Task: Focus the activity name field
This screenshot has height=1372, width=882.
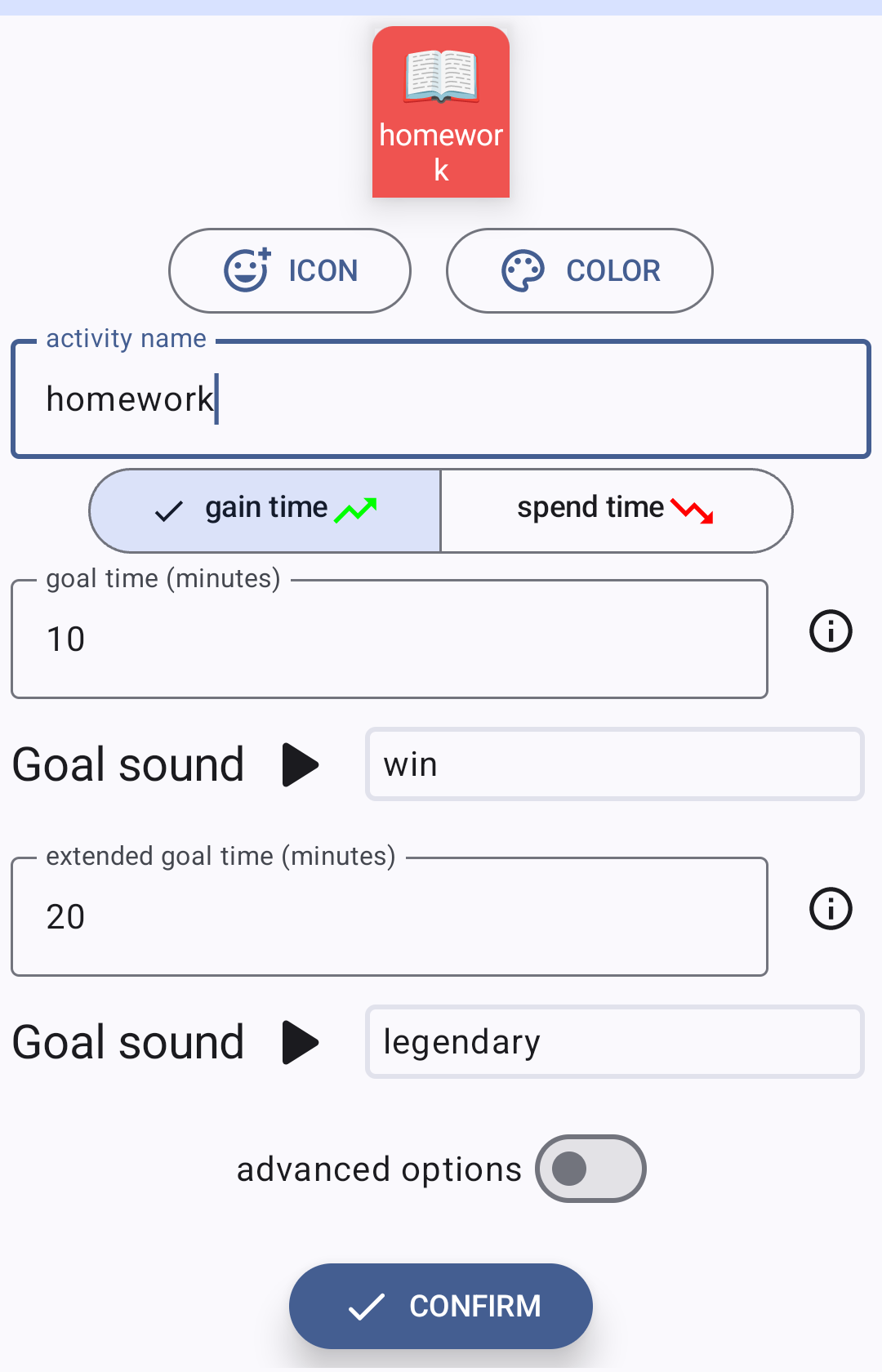Action: point(441,399)
